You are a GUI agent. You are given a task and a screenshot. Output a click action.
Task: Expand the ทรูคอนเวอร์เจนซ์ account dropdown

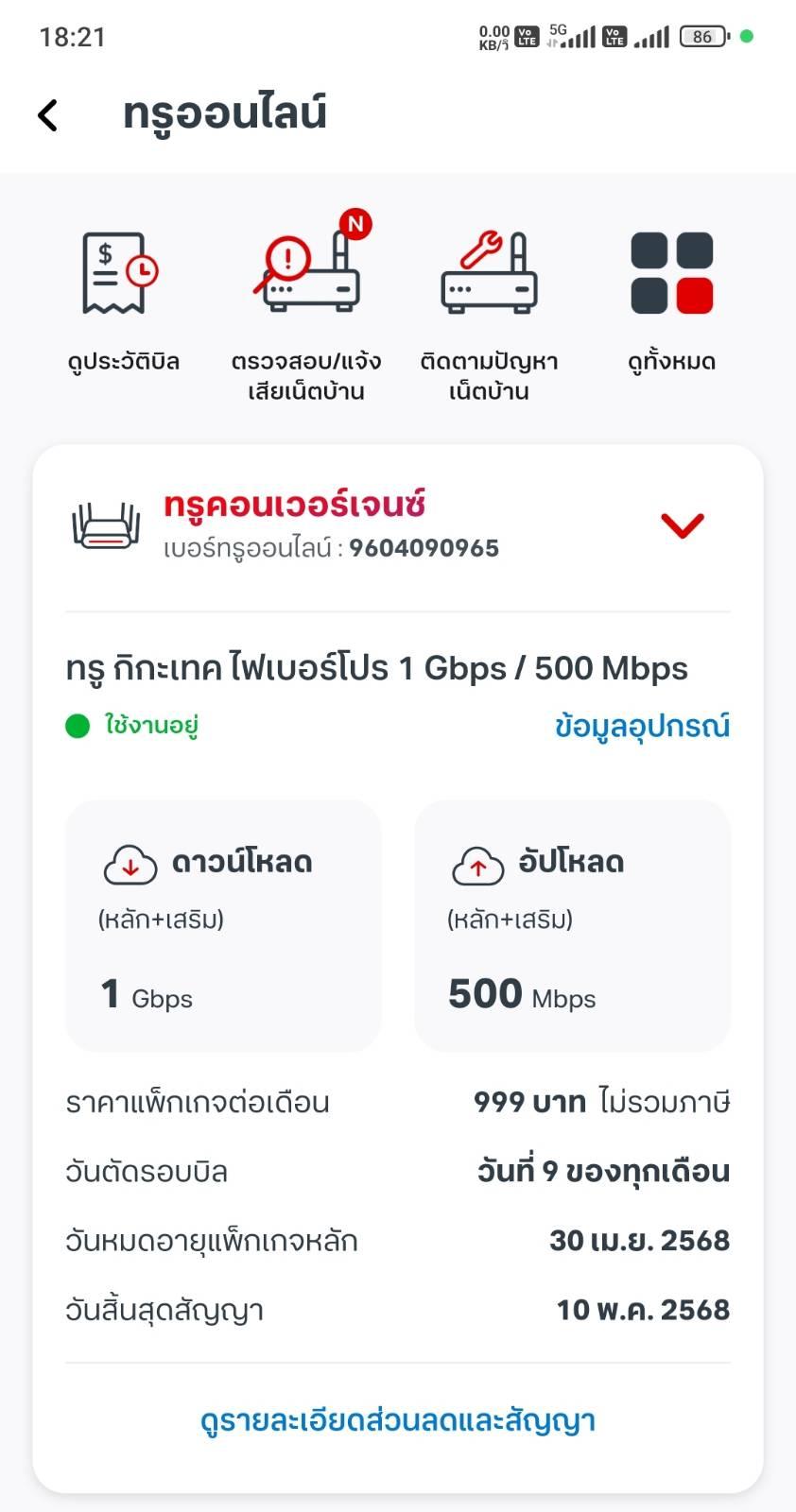pyautogui.click(x=683, y=524)
